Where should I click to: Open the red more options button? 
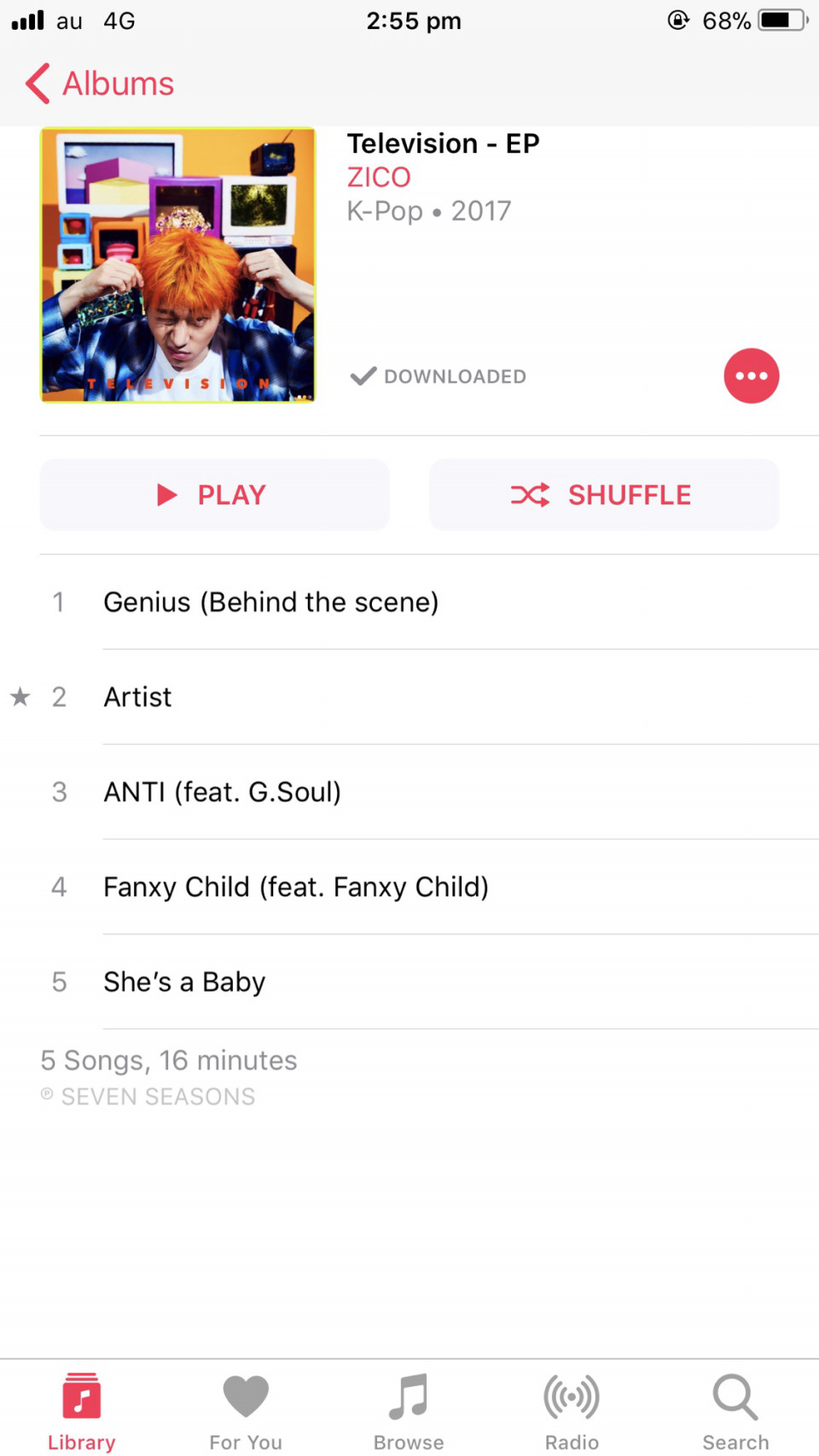(x=751, y=376)
